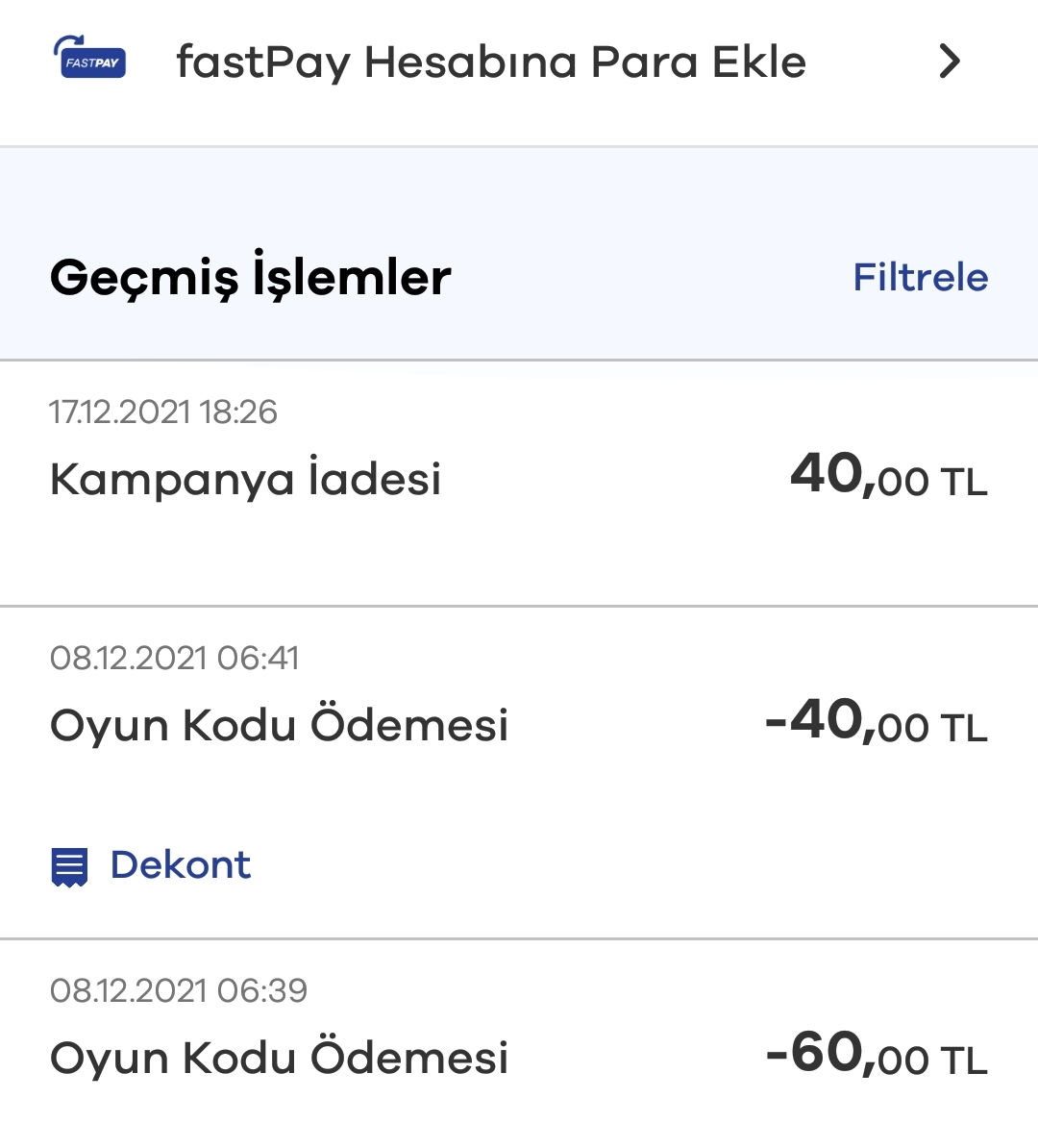Tap the -60,00 TL payment amount
Image resolution: width=1038 pixels, height=1148 pixels.
877,1056
